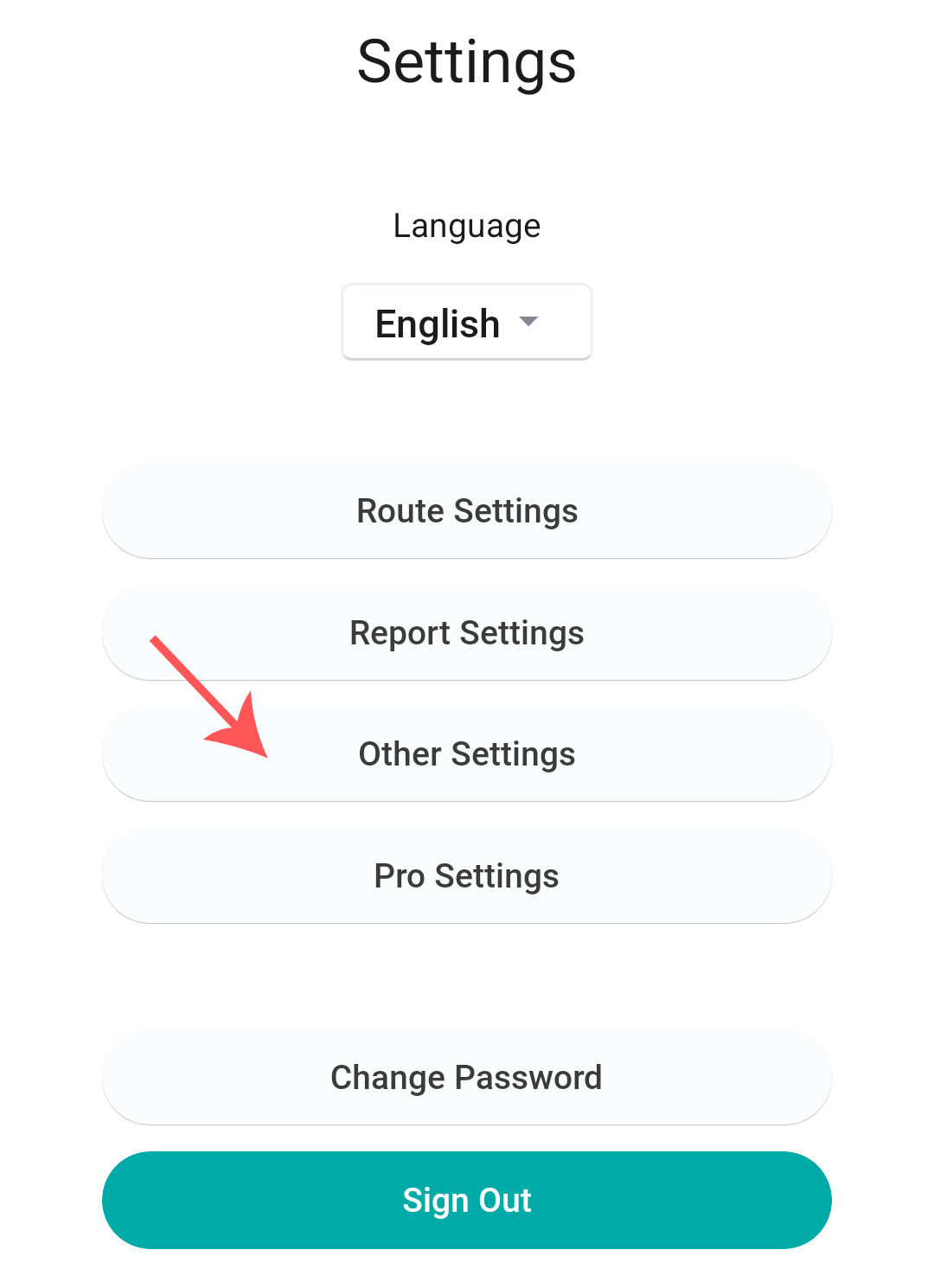Choose Route Settings from the settings list
This screenshot has width=934, height=1288.
tap(466, 510)
